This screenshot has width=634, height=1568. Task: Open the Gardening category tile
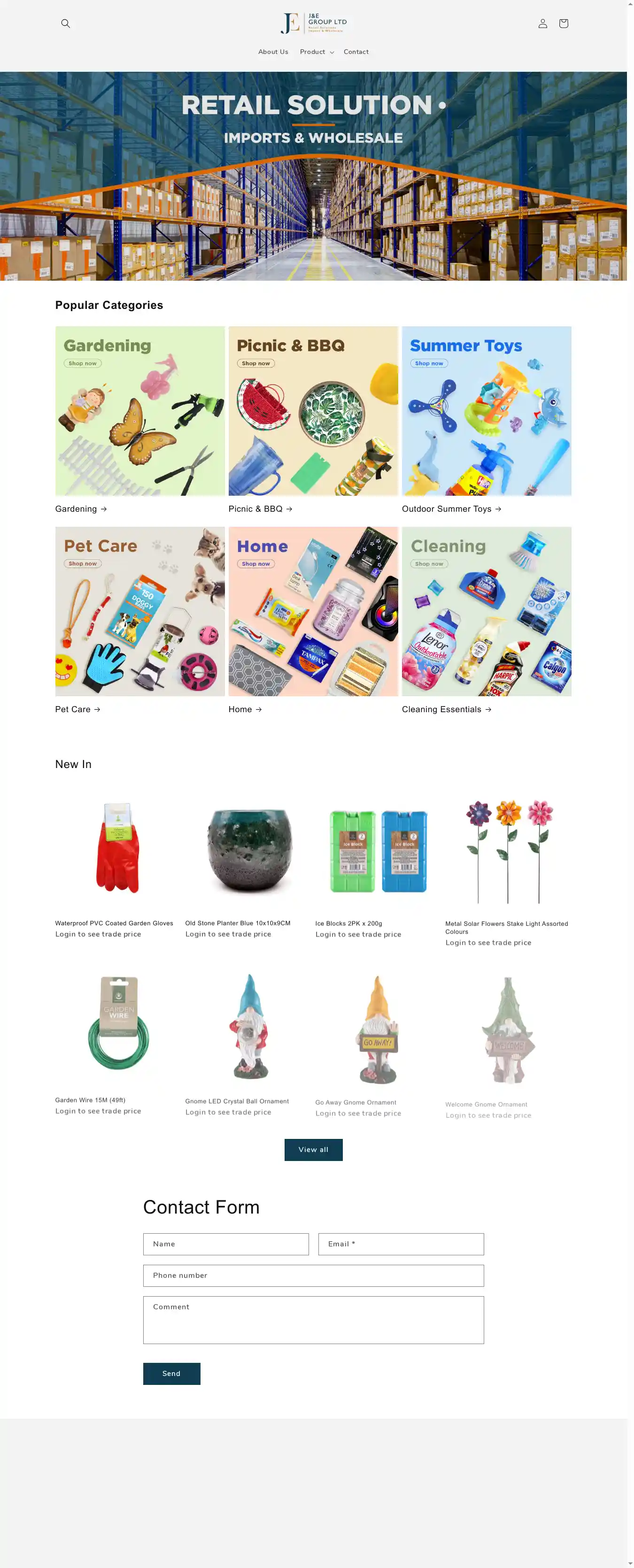click(x=139, y=411)
